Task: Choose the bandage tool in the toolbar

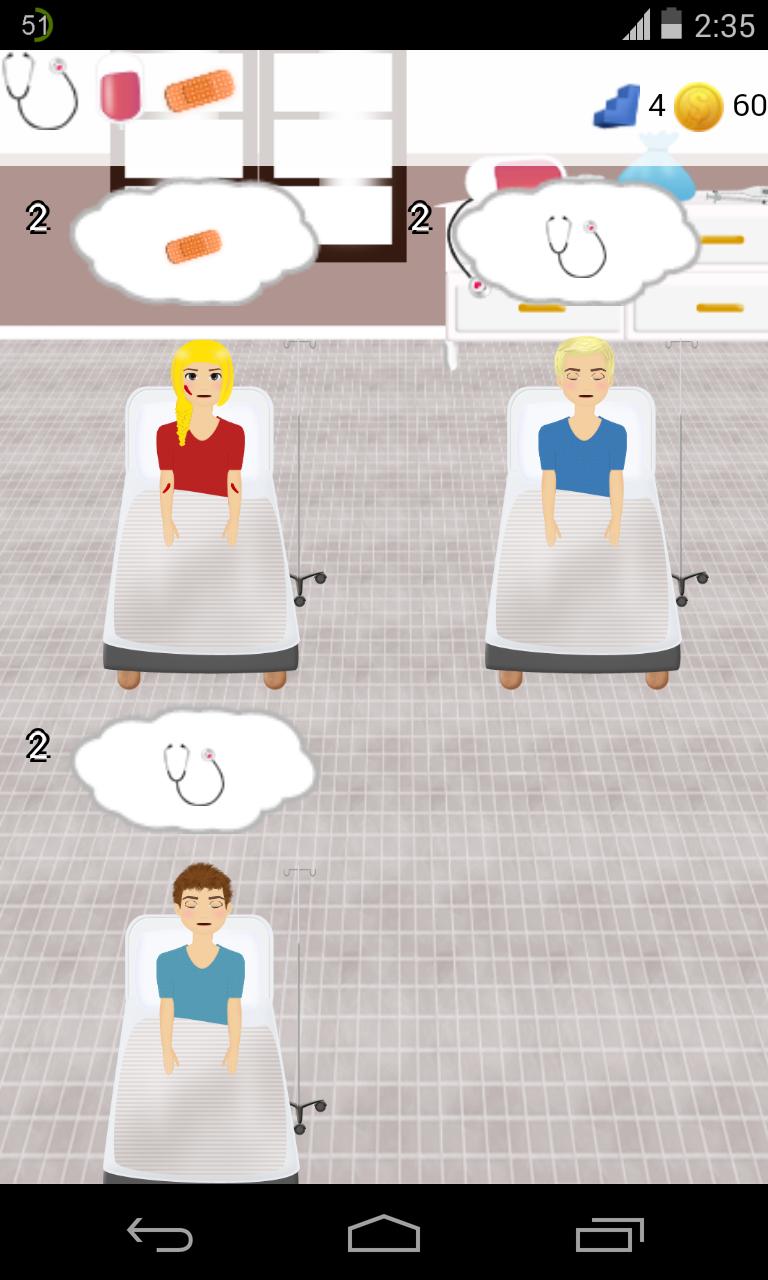Action: point(199,90)
